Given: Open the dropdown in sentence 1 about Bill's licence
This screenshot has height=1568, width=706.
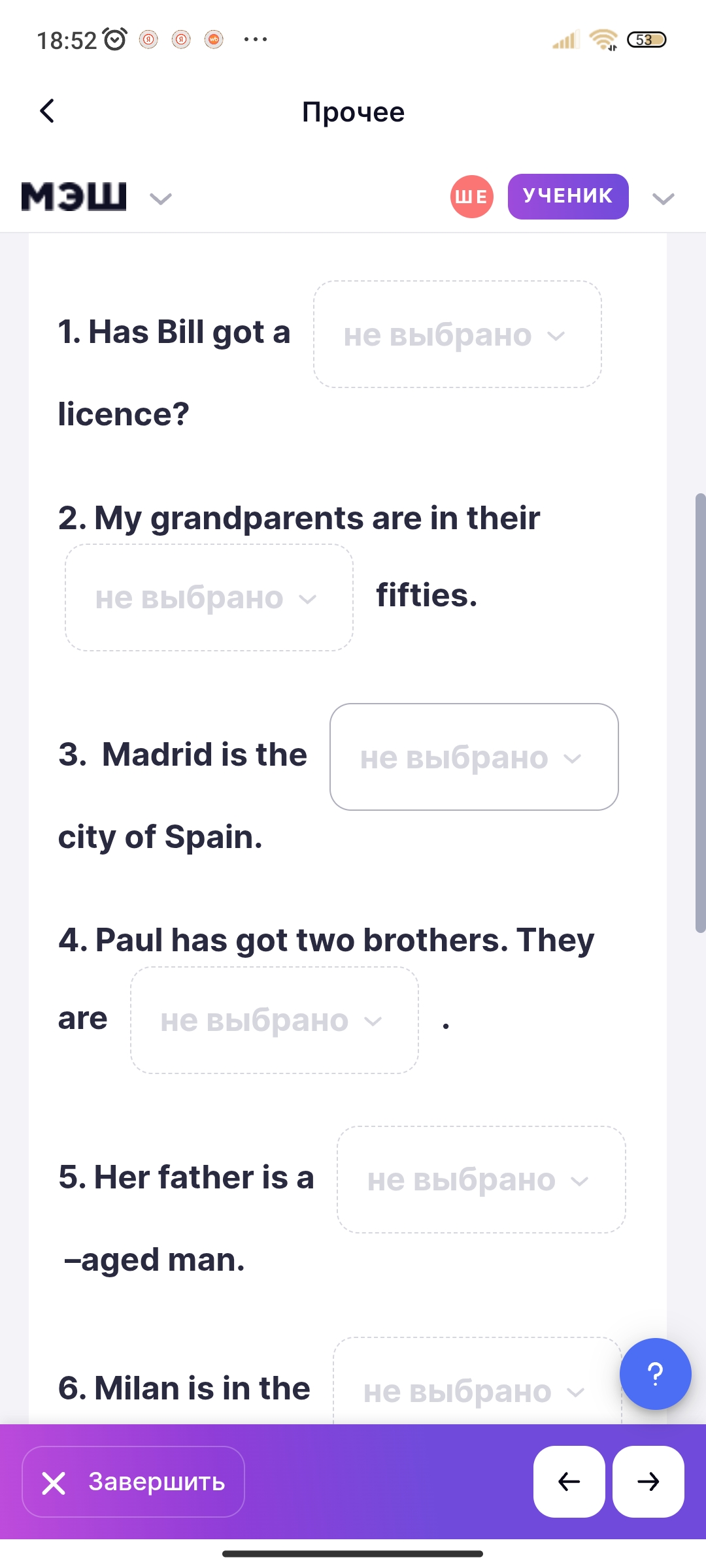Looking at the screenshot, I should click(458, 335).
